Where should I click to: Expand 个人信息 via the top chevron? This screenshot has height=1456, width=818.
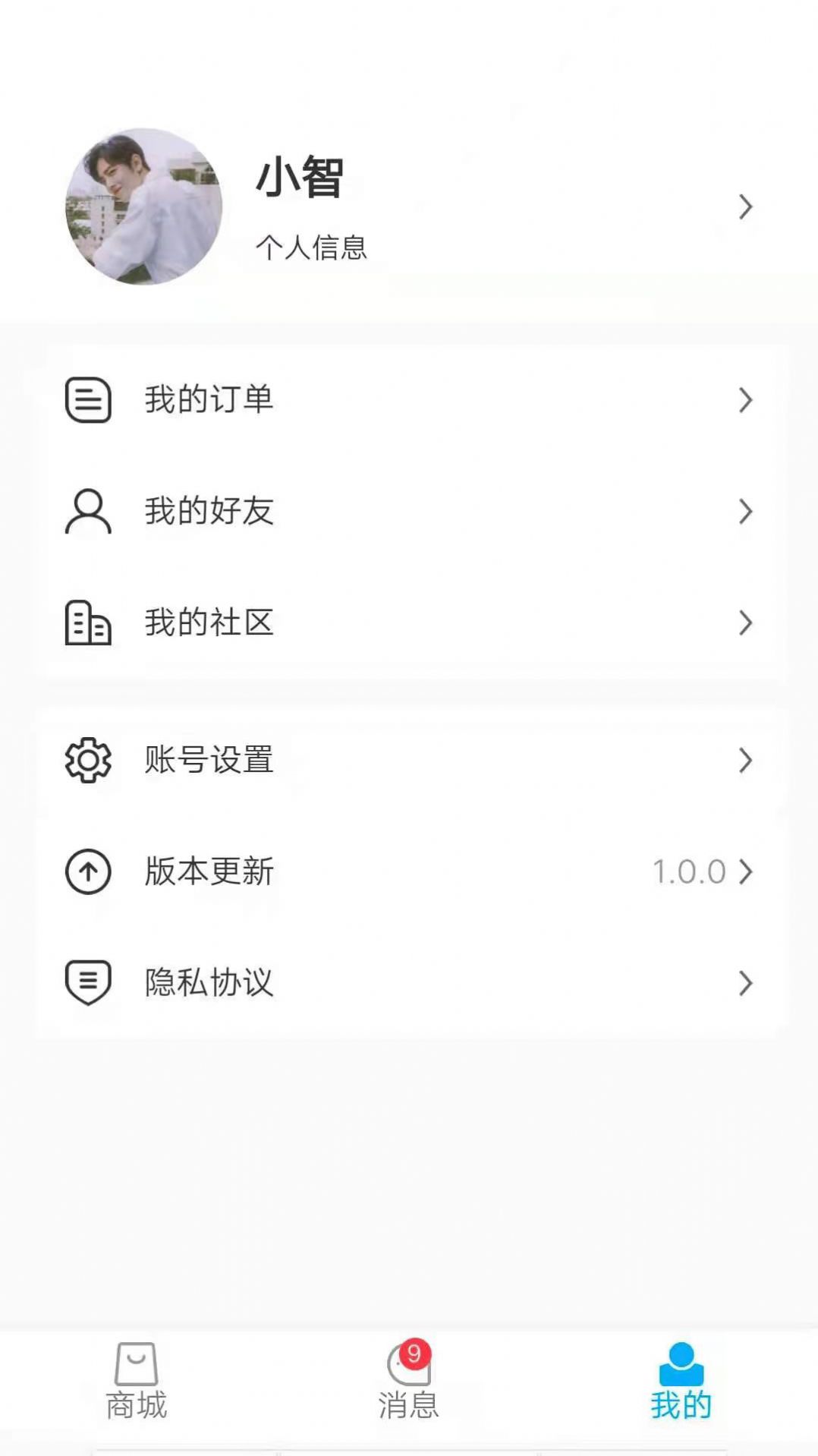pyautogui.click(x=744, y=208)
